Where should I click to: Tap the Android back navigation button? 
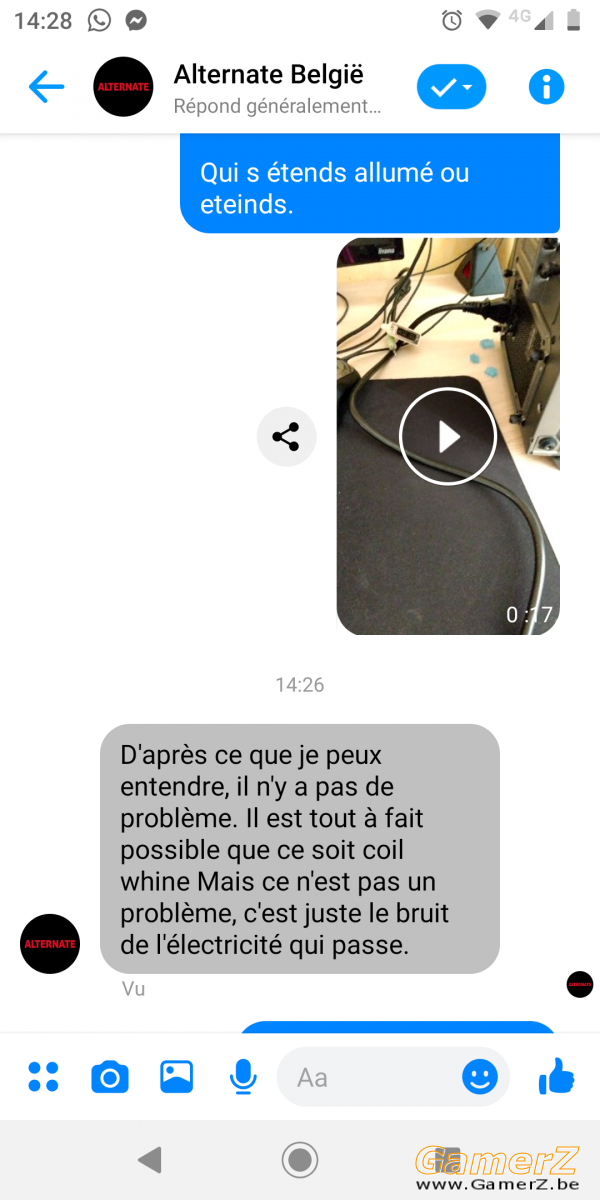[x=150, y=1160]
